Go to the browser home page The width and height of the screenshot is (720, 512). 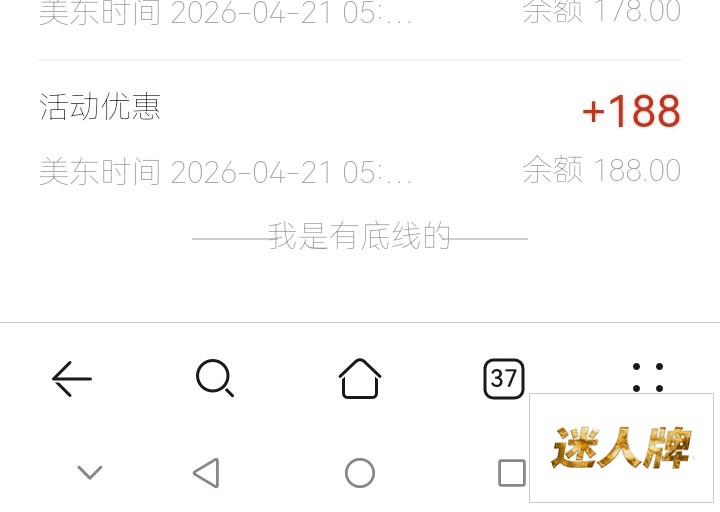pyautogui.click(x=360, y=379)
